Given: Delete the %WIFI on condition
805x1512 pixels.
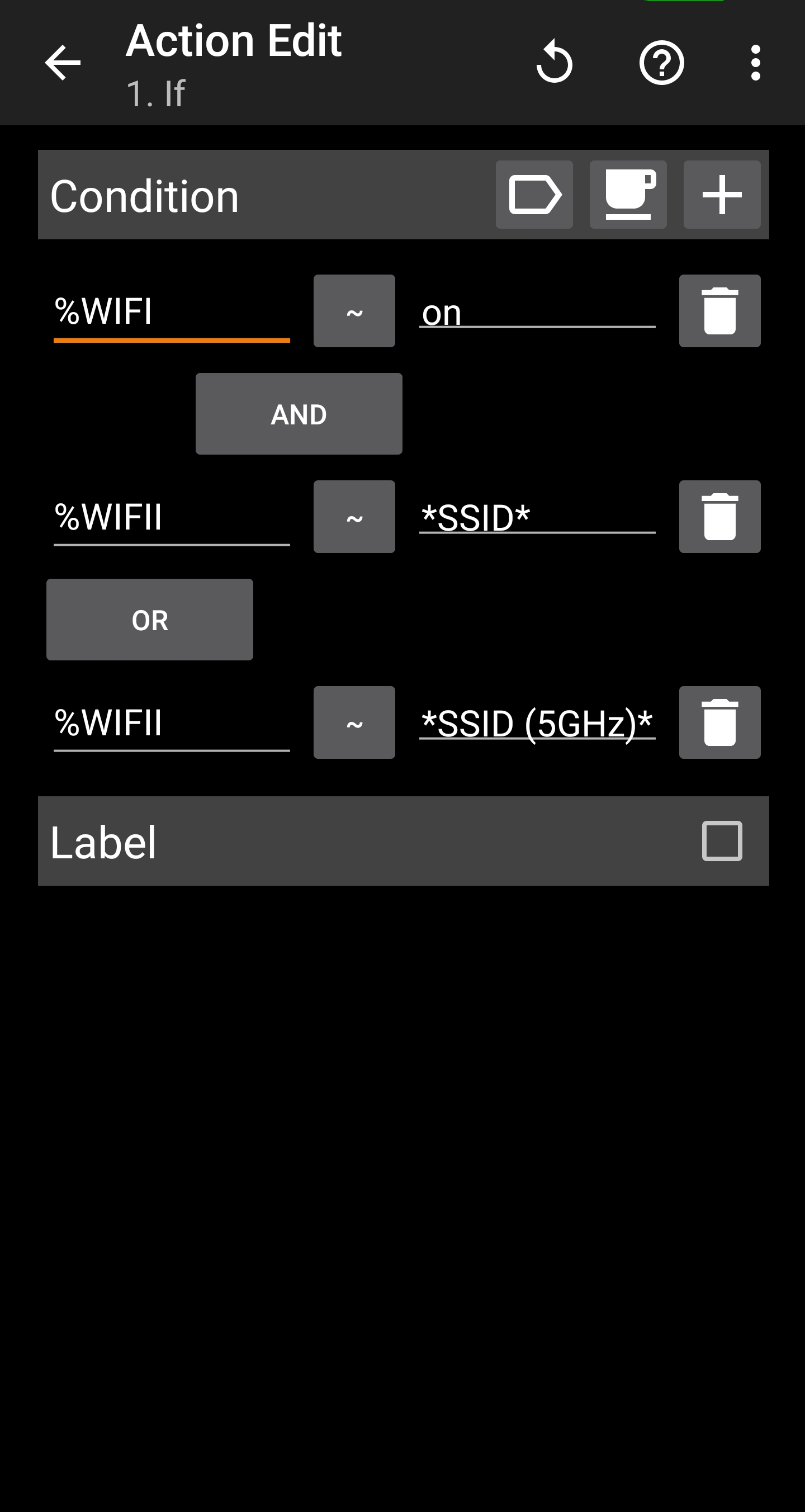Looking at the screenshot, I should click(719, 311).
